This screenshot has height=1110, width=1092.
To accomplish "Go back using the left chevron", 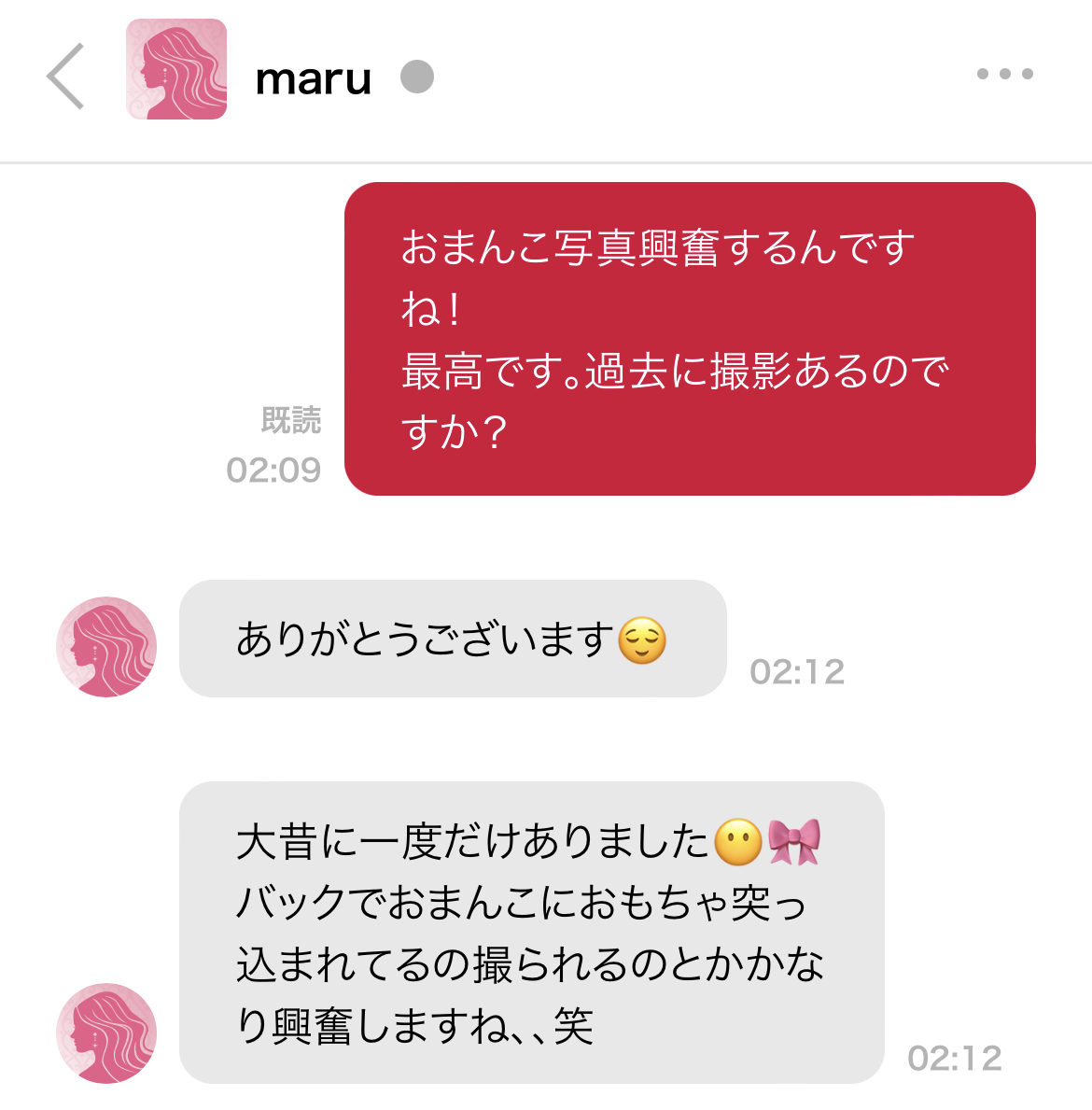I will point(63,76).
